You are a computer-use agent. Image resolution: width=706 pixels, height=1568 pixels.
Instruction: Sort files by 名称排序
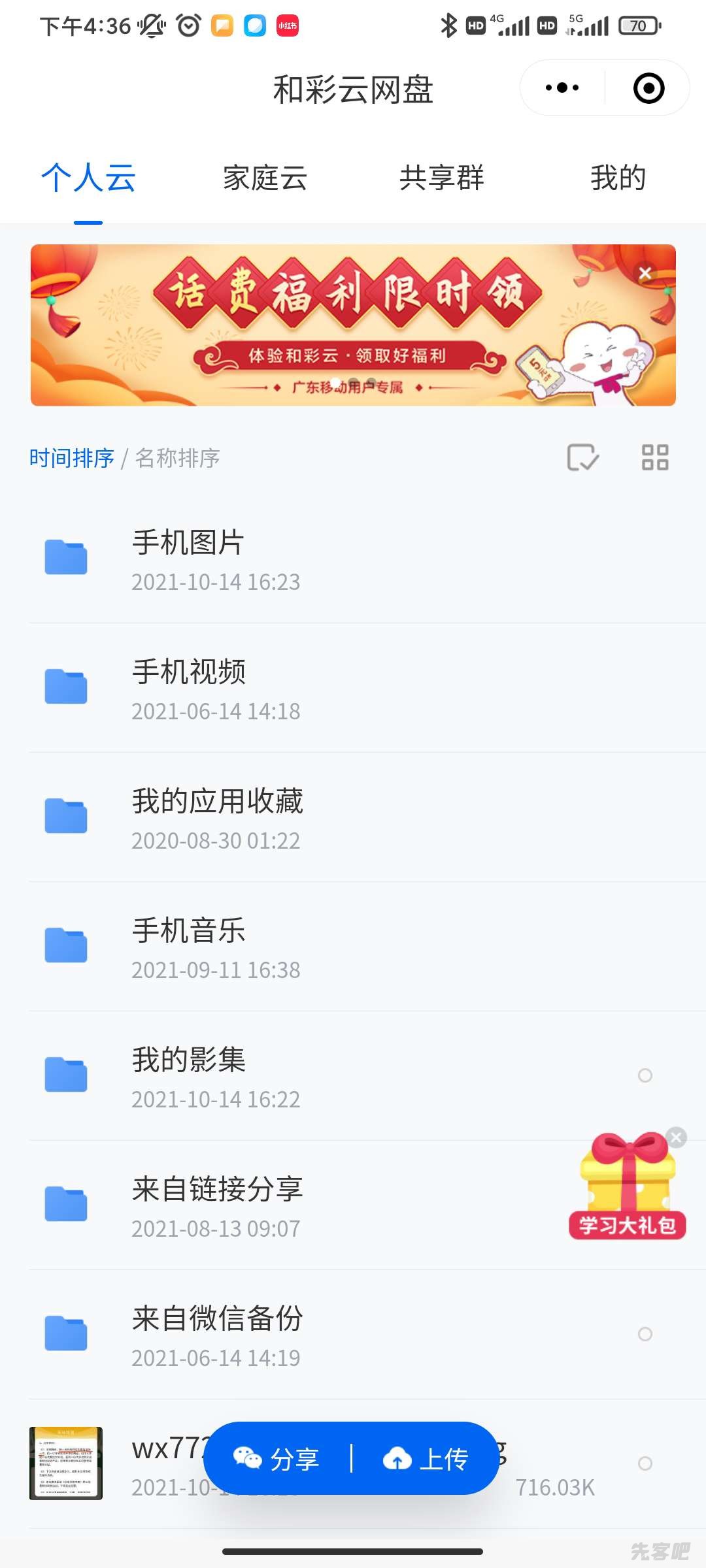(x=178, y=458)
